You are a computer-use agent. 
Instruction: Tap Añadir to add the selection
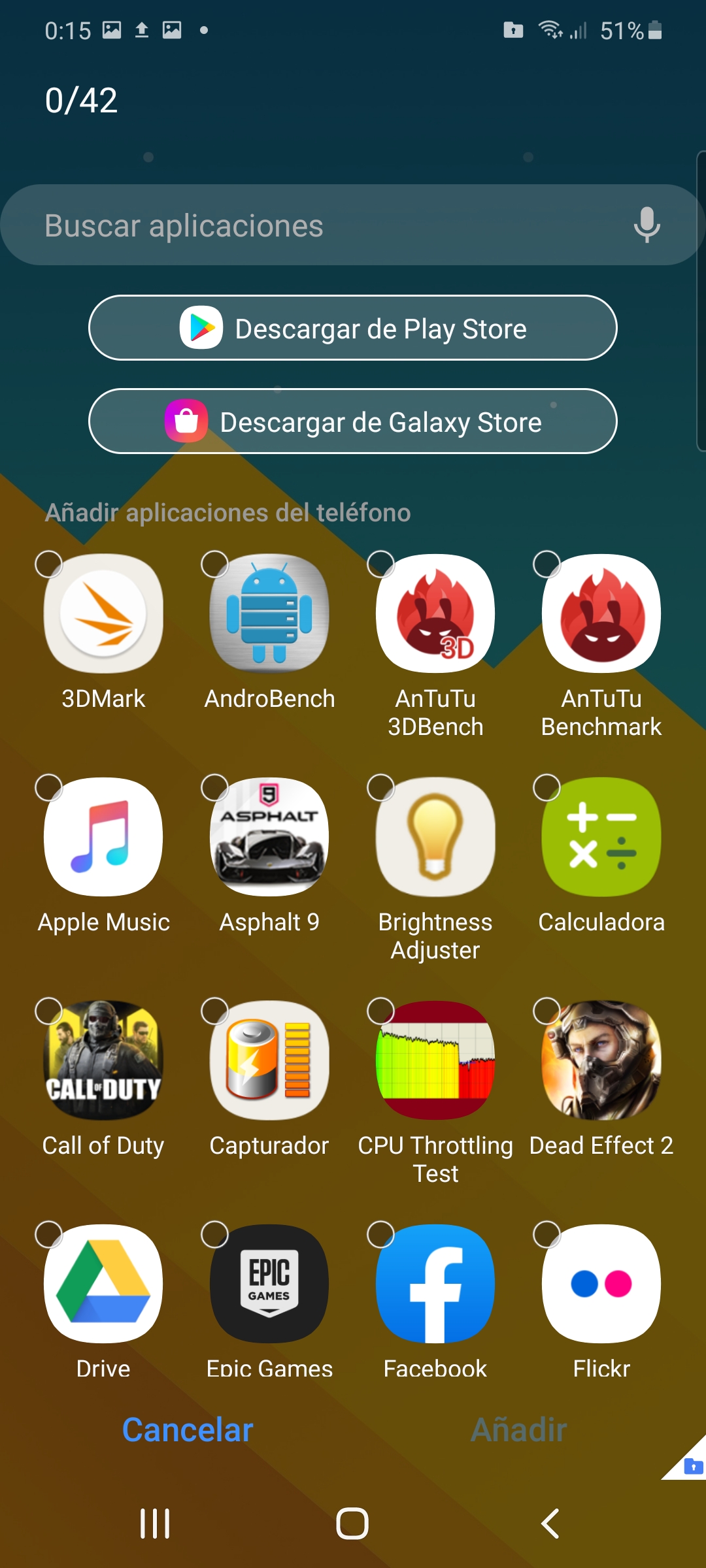[519, 1429]
